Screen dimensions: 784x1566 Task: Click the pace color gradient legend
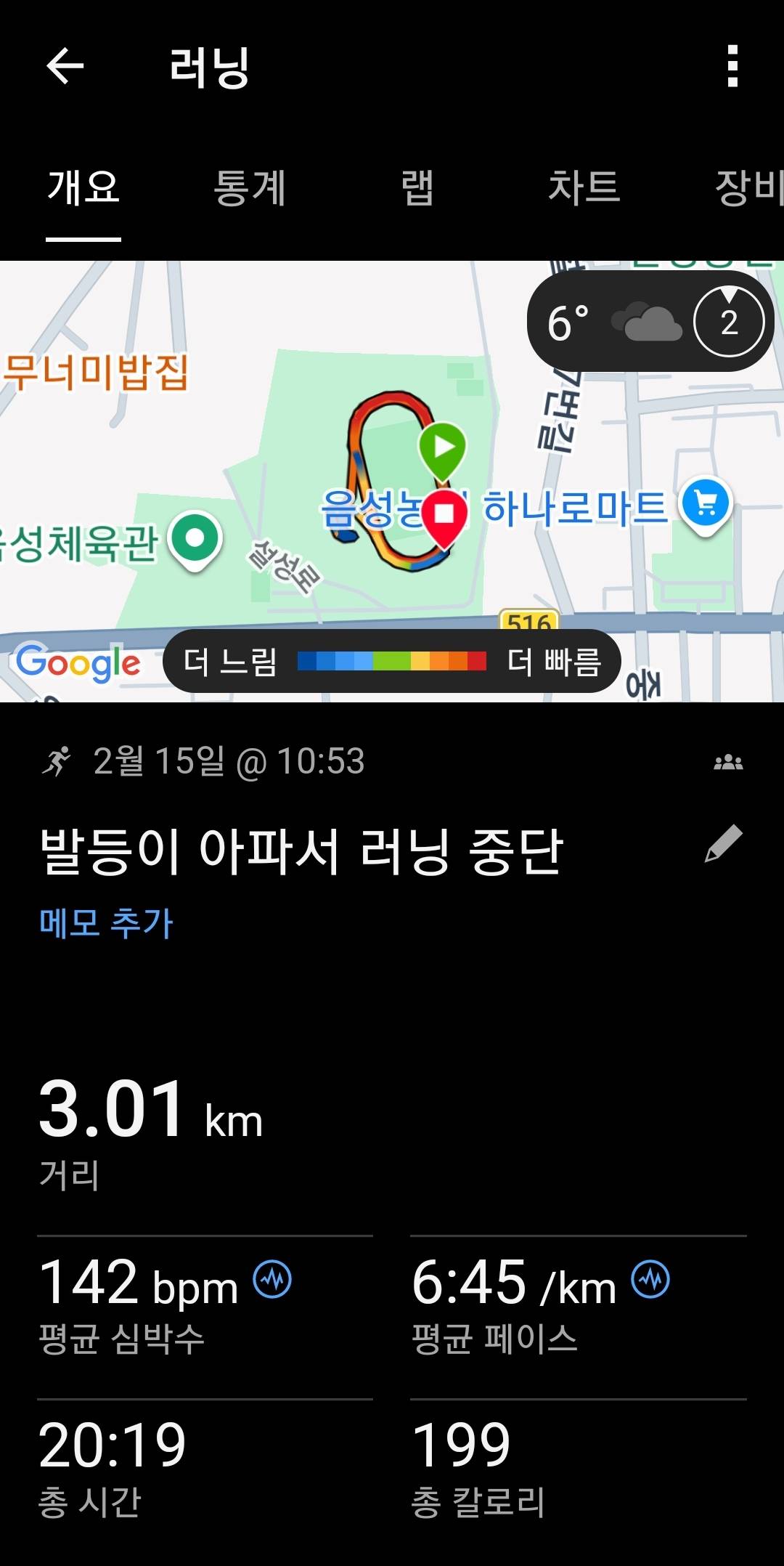tap(393, 660)
